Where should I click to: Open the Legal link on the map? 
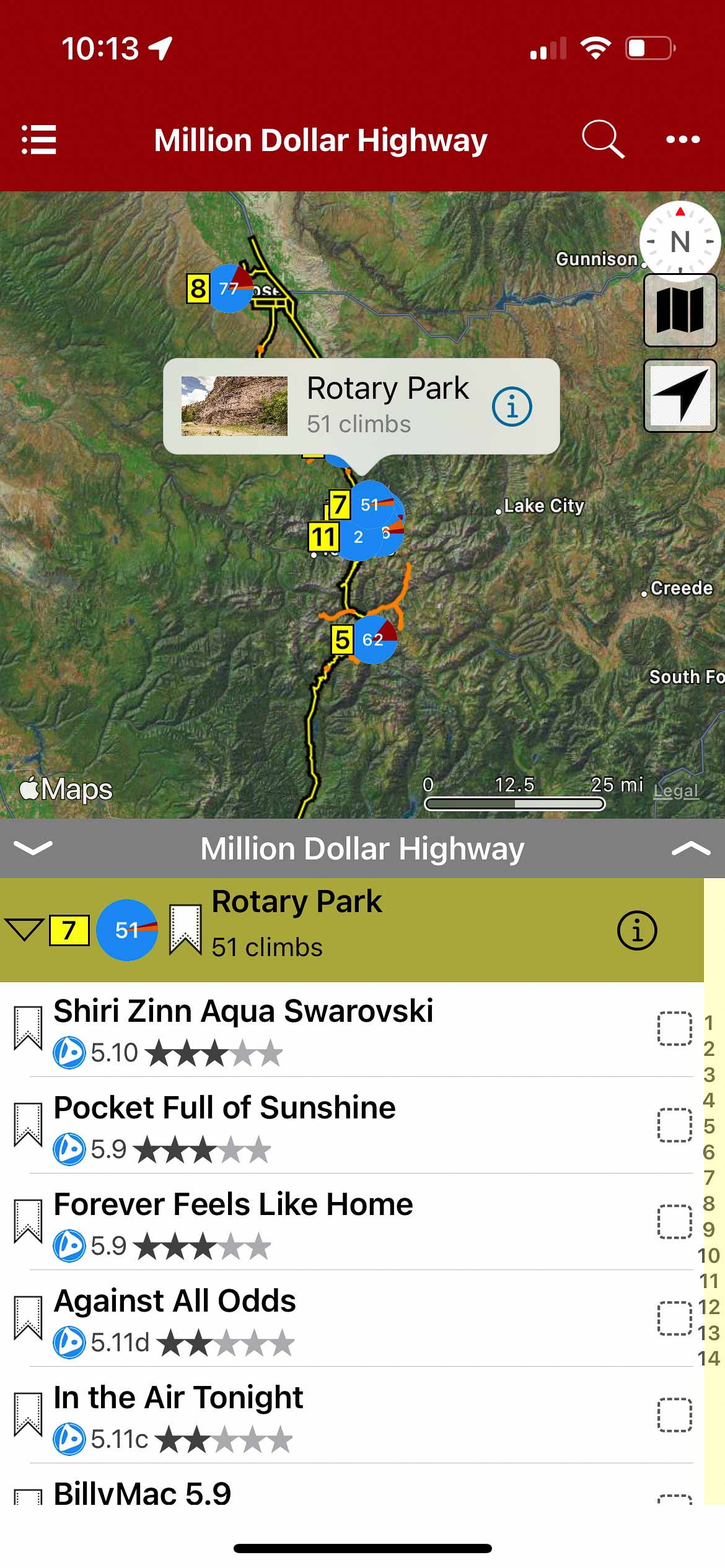coord(675,791)
